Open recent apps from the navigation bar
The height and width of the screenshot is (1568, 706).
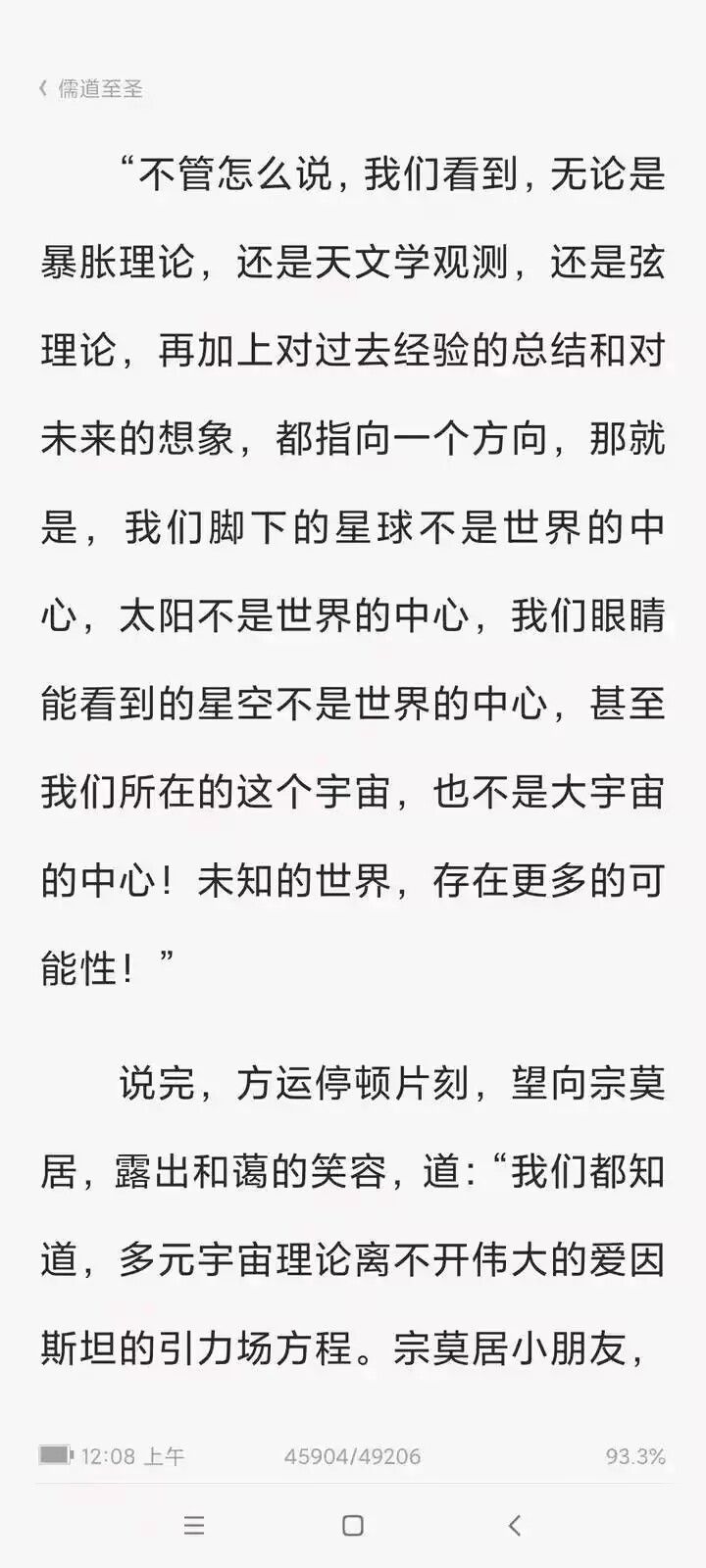tap(194, 1525)
